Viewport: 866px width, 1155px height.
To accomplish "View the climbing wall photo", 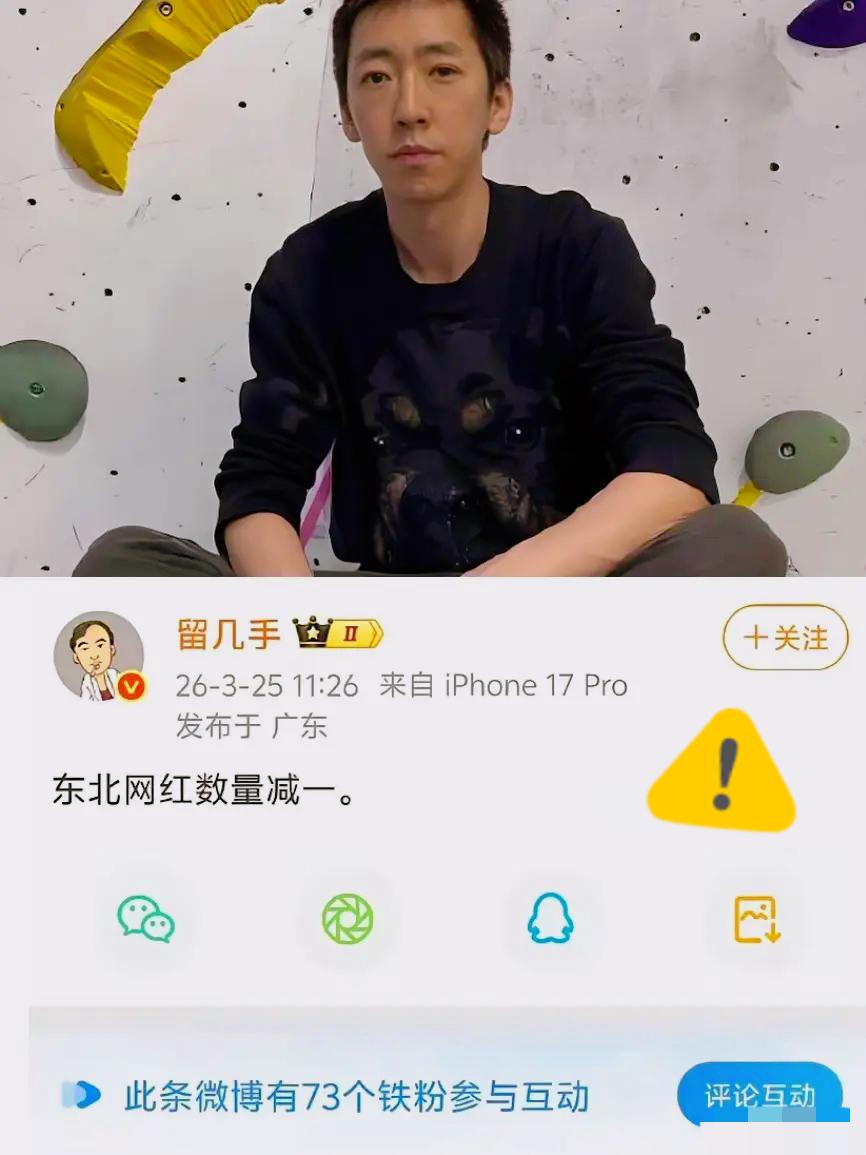I will coord(433,290).
